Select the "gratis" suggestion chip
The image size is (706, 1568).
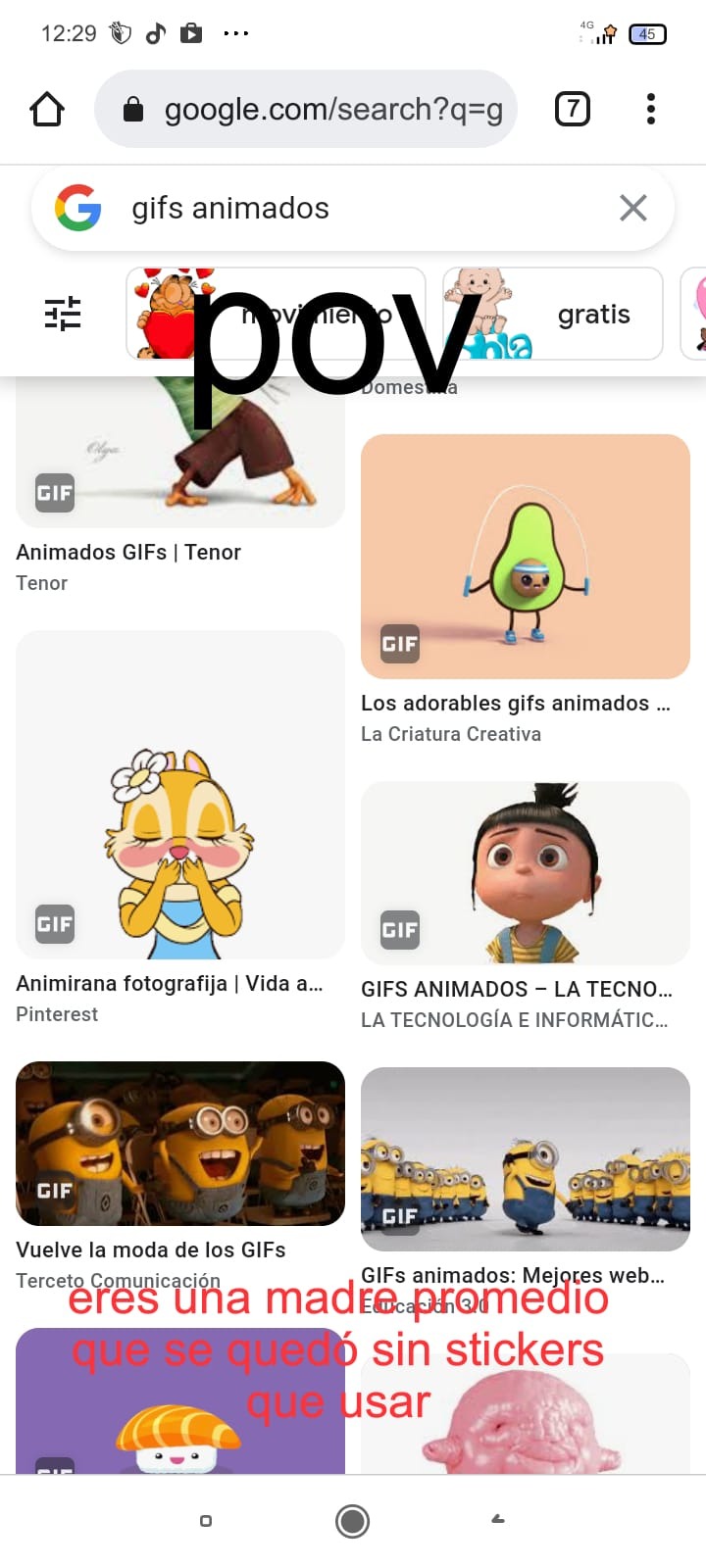pyautogui.click(x=553, y=314)
